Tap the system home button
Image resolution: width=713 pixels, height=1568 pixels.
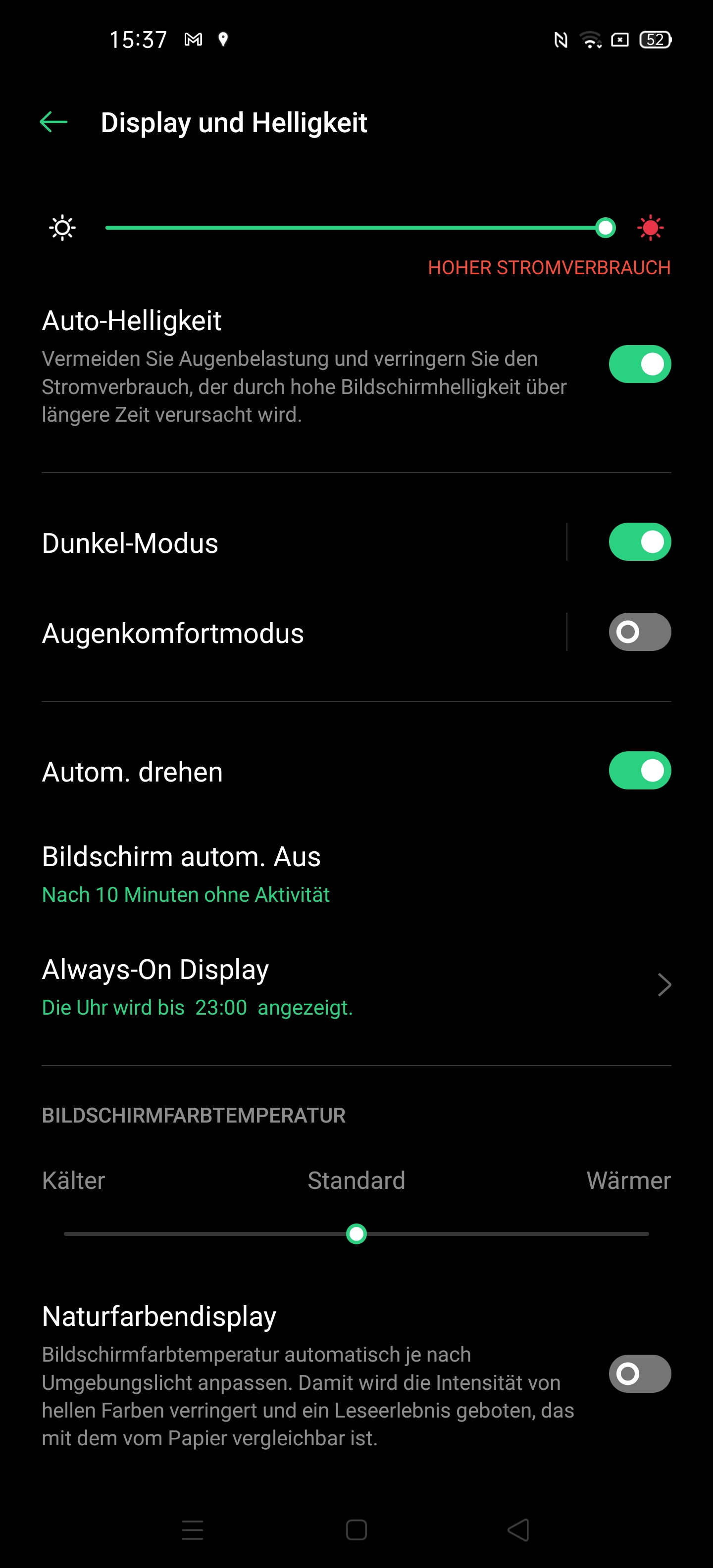pos(356,1530)
